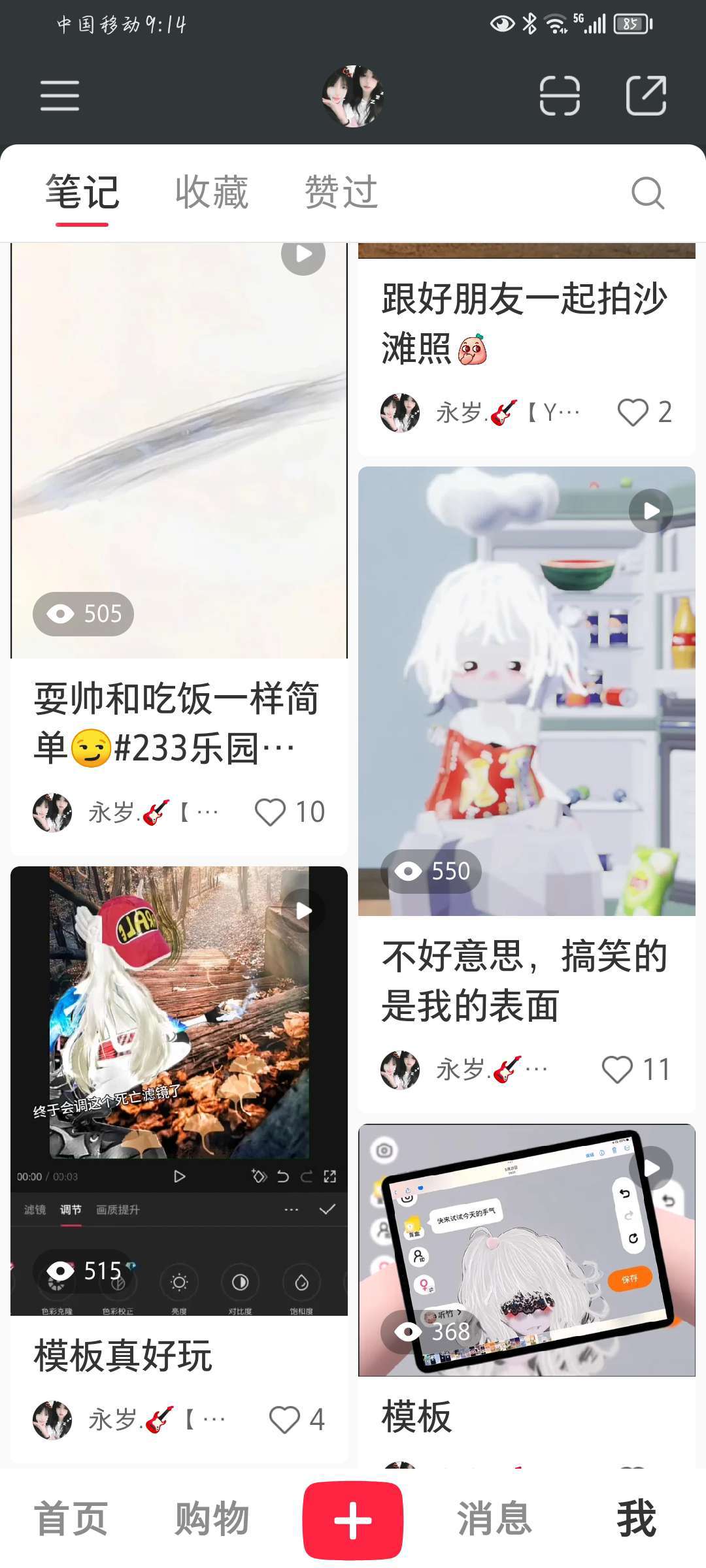The width and height of the screenshot is (706, 1568).
Task: Search notes with magnifier icon
Action: click(648, 193)
